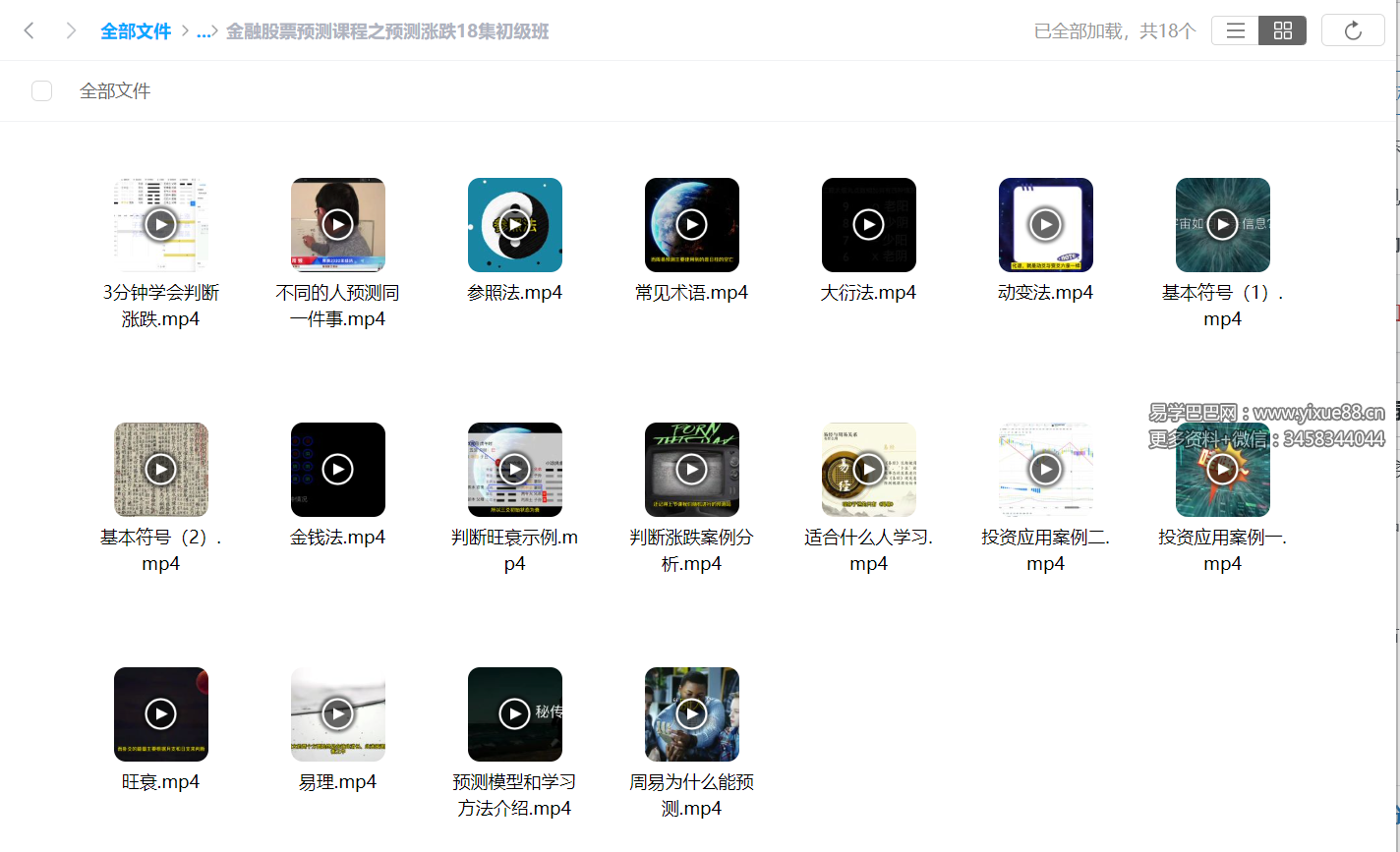Open the 全部文件 breadcrumb link
The image size is (1400, 852).
136,31
